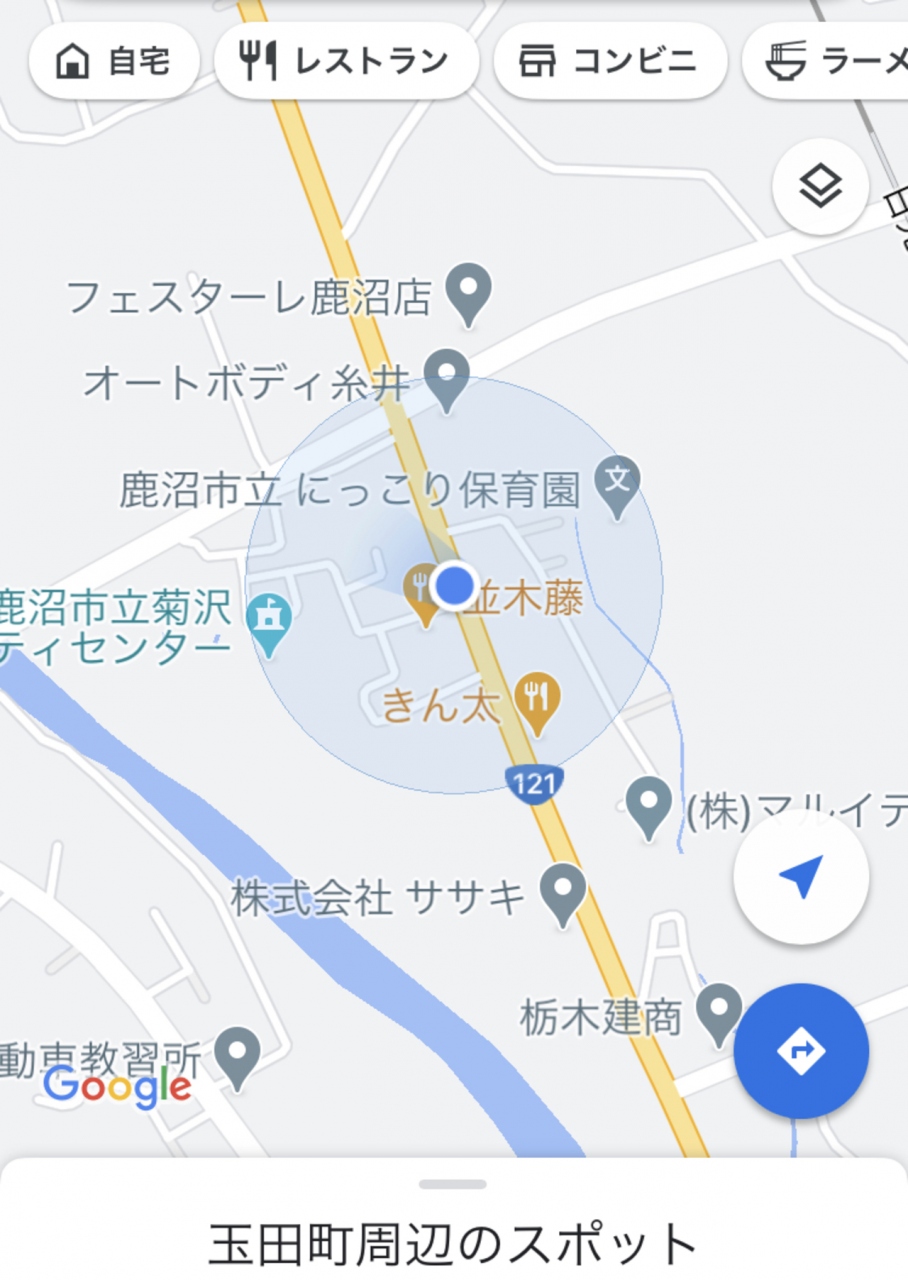Viewport: 908px width, 1280px height.
Task: Open the (株)マルイテ map marker
Action: coord(649,806)
